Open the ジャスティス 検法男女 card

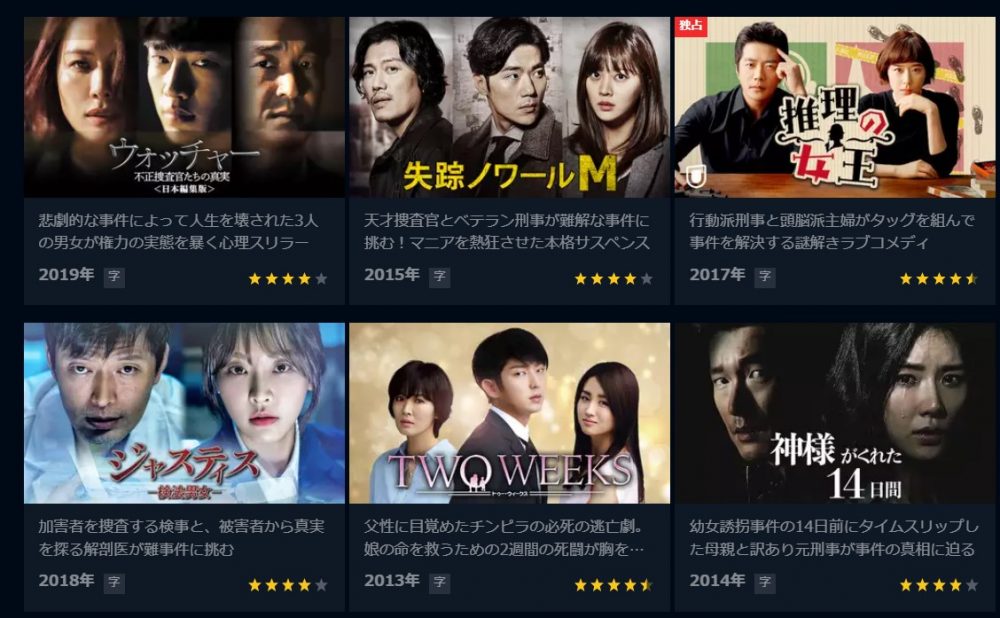click(184, 413)
